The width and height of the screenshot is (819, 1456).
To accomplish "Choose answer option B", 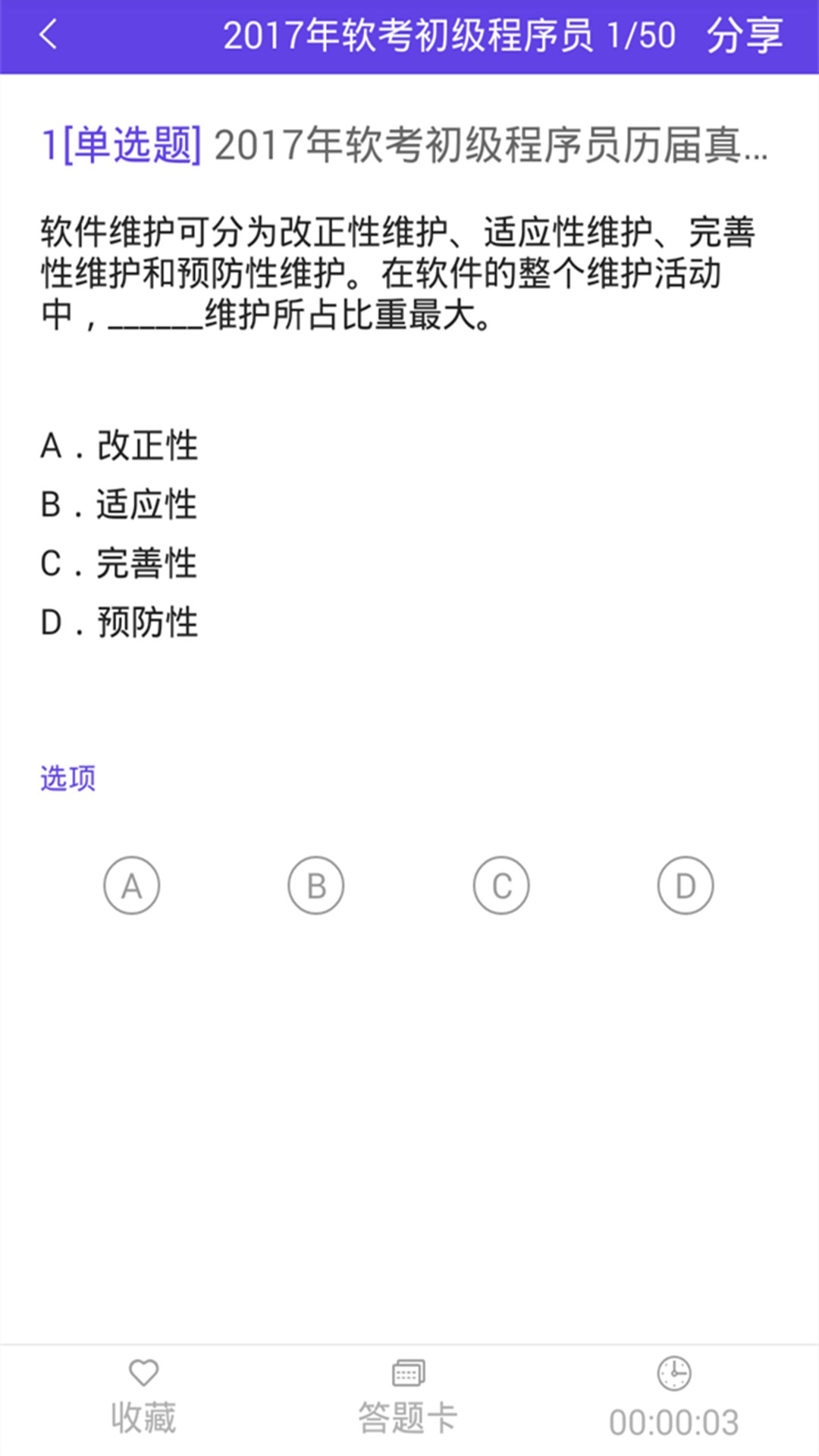I will coord(316,886).
